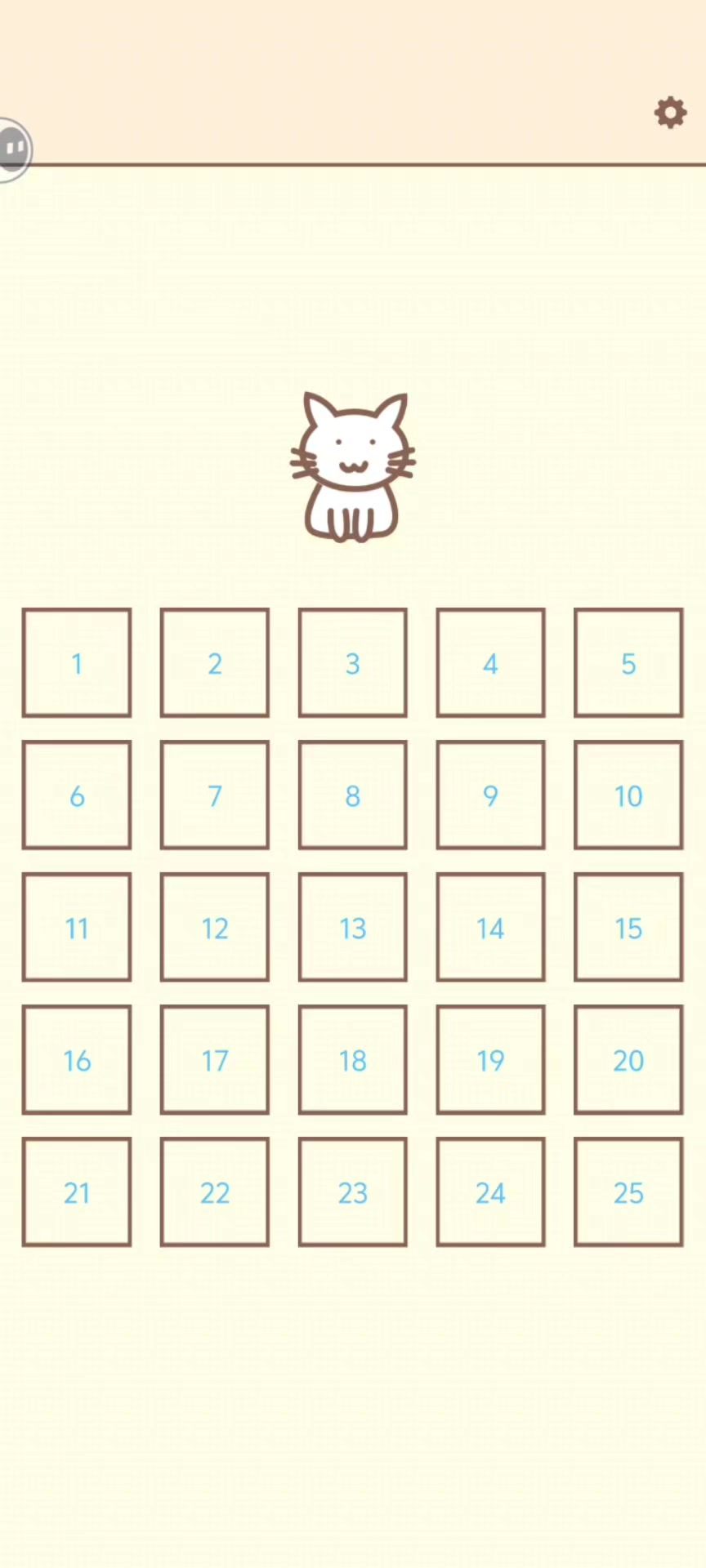Select level 1
The width and height of the screenshot is (706, 1568).
pos(77,663)
